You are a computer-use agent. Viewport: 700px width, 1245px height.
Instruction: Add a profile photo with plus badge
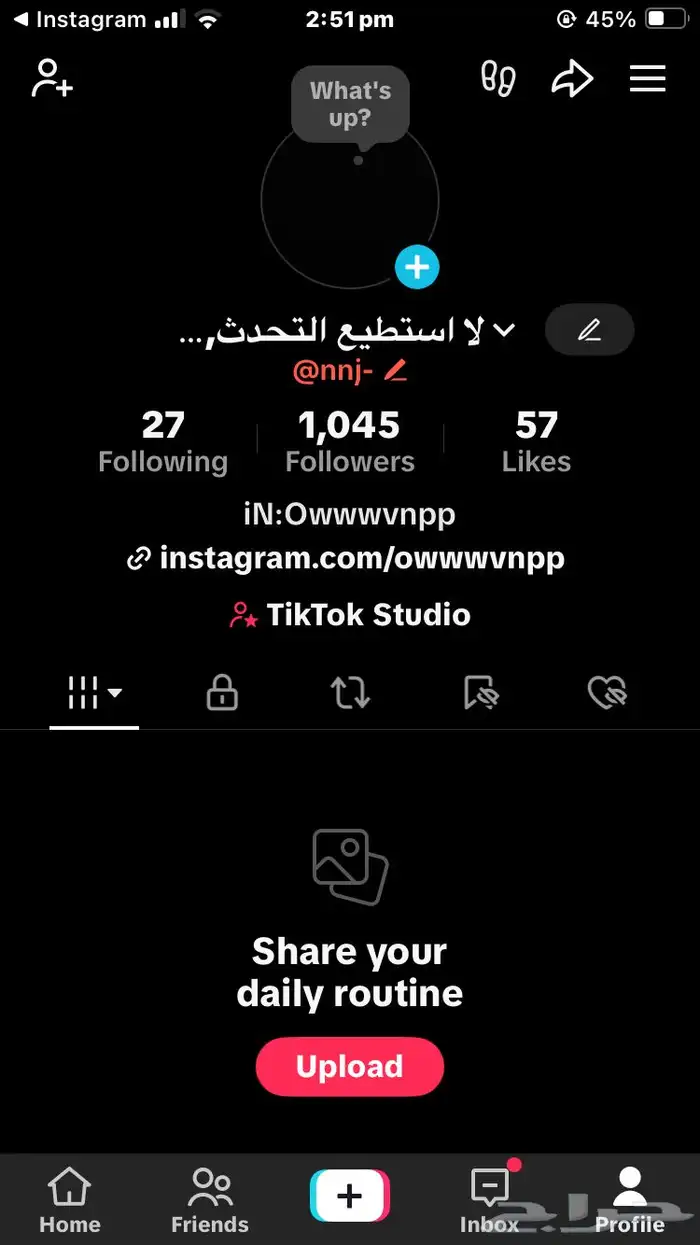tap(417, 267)
